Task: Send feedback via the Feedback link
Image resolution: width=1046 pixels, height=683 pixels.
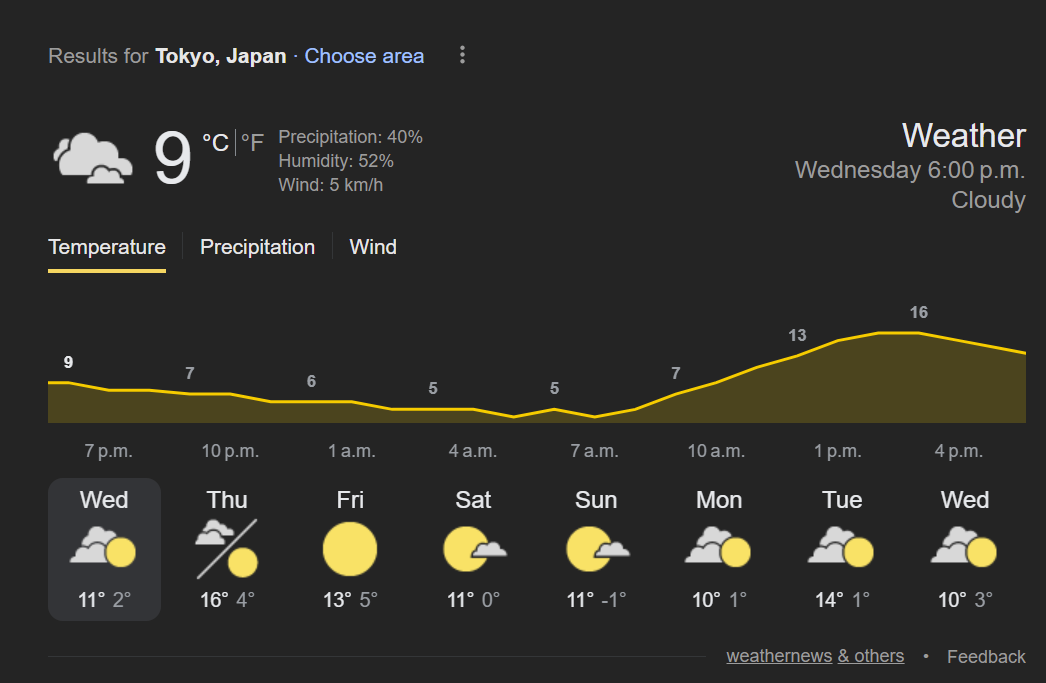Action: 986,657
